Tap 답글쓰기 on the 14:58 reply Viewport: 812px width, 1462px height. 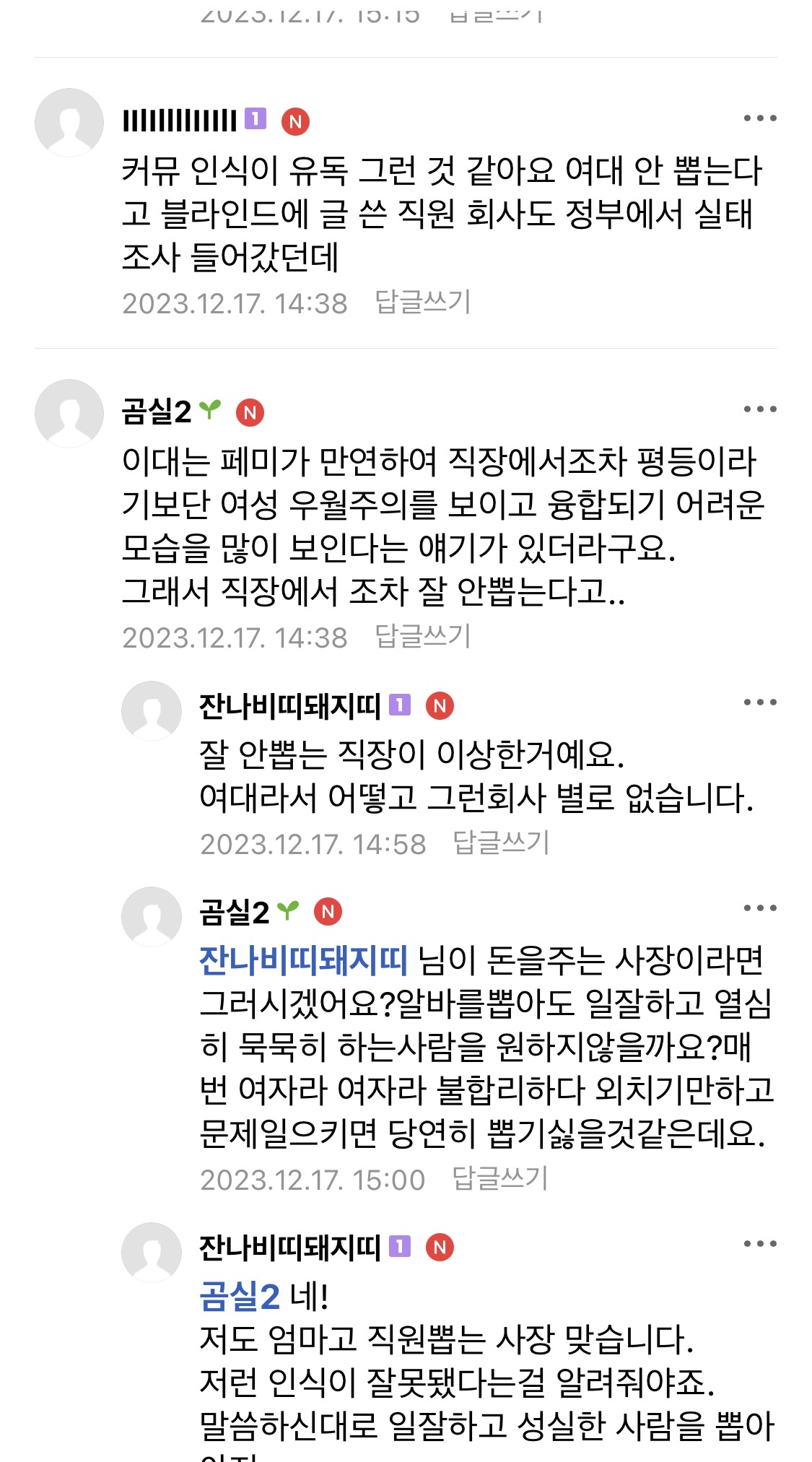point(500,843)
